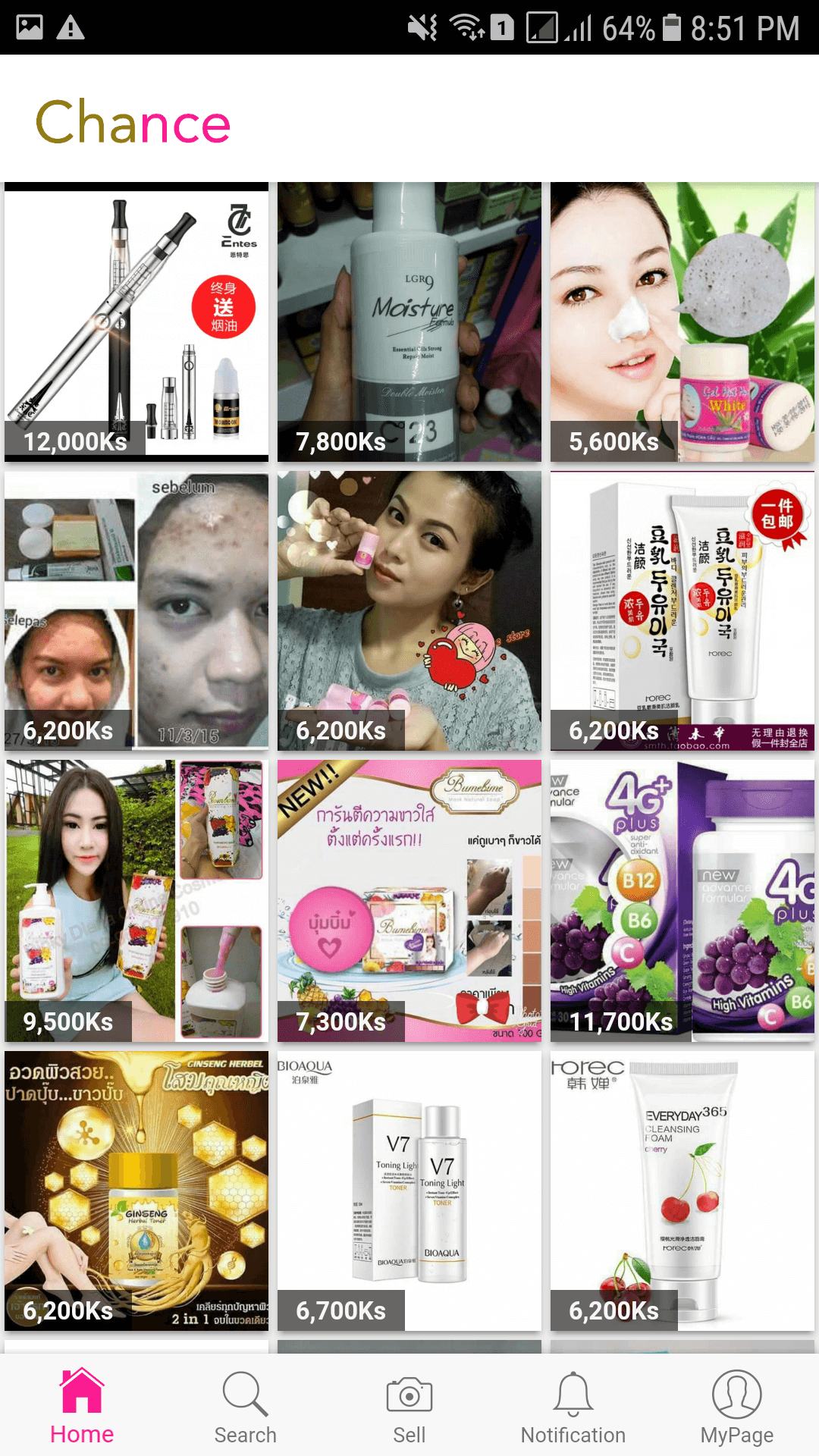
Task: Select the Home tab
Action: tap(82, 1407)
